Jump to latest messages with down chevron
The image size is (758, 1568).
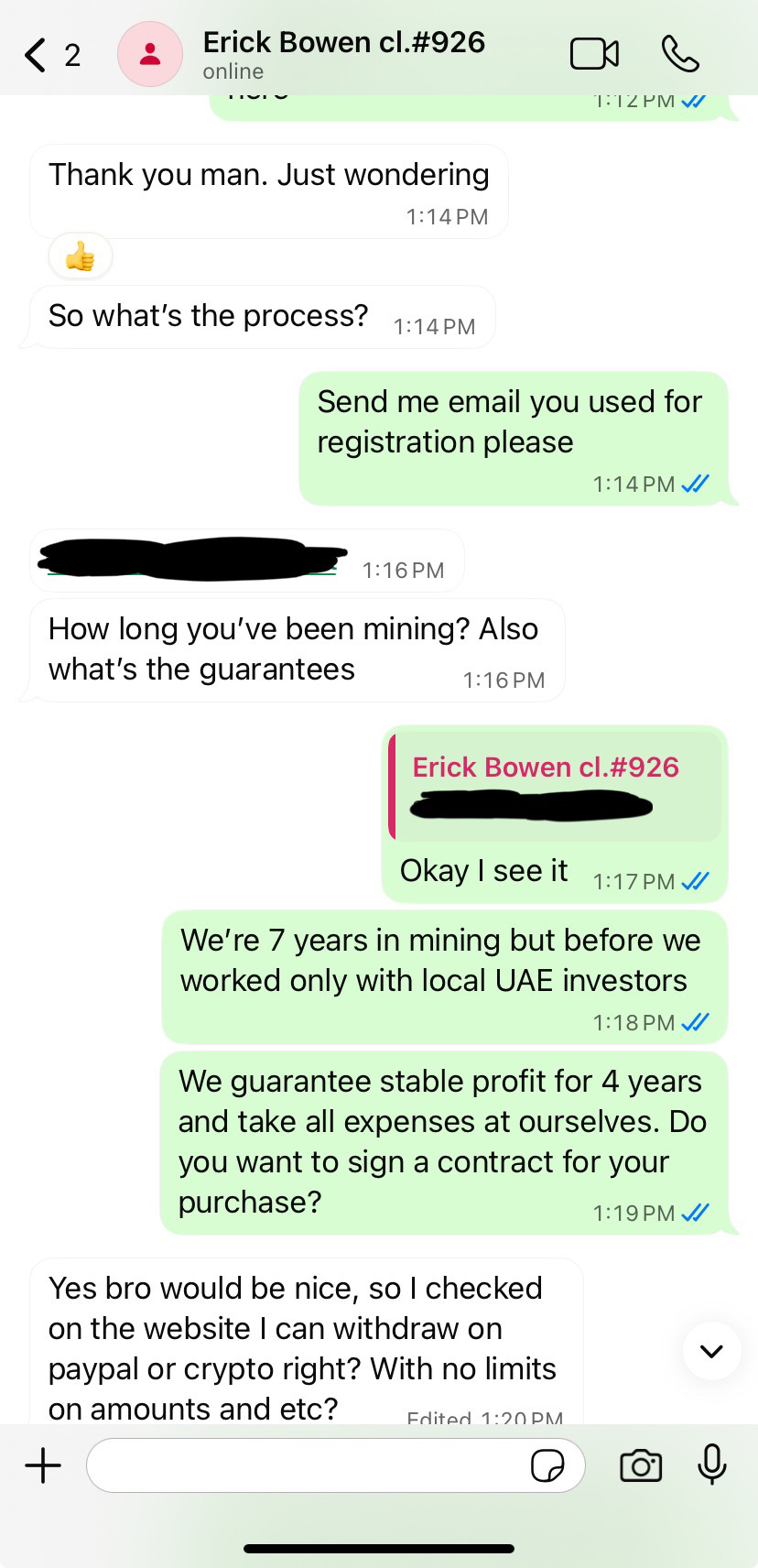[711, 1351]
